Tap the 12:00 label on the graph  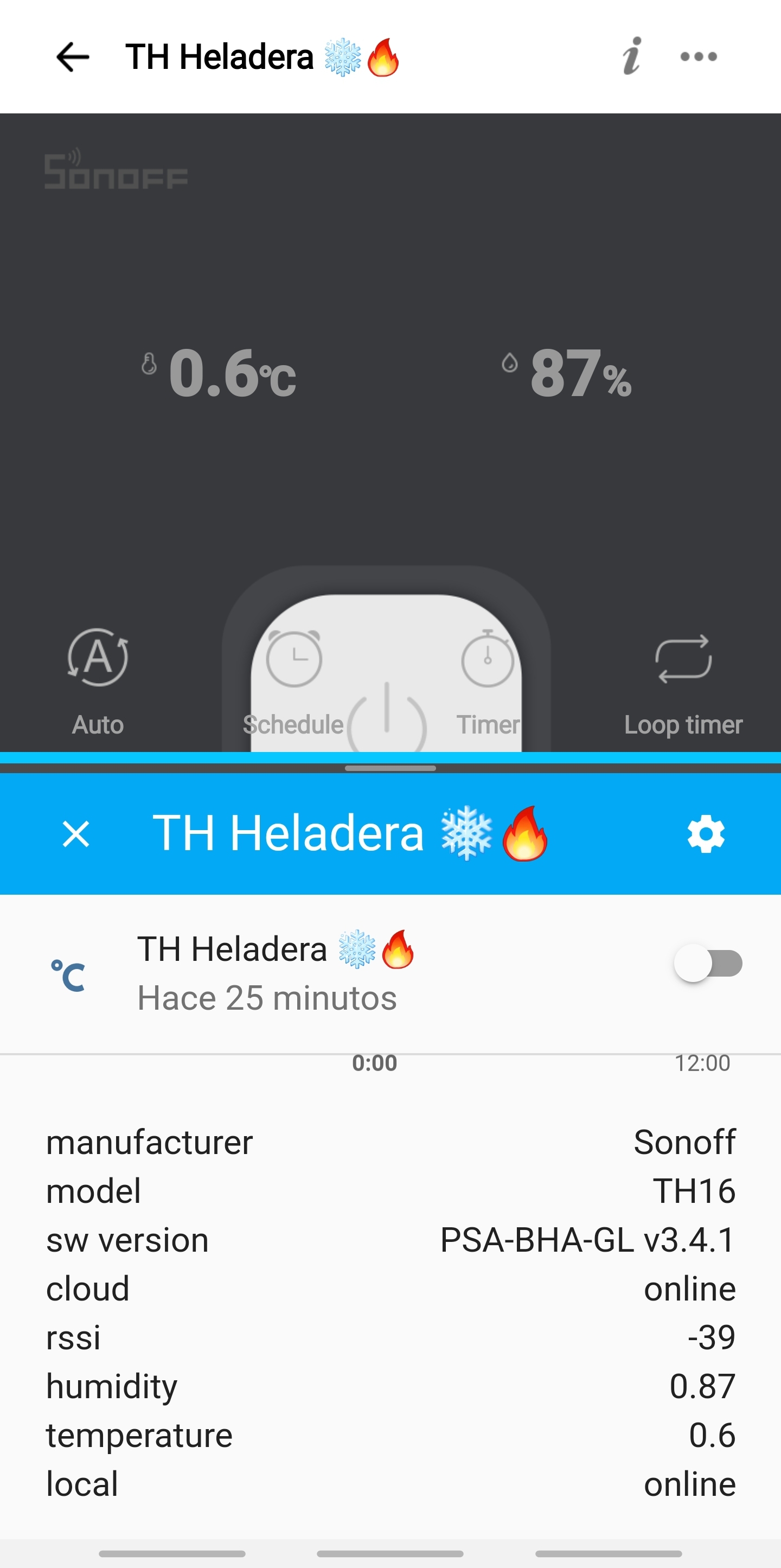703,1062
